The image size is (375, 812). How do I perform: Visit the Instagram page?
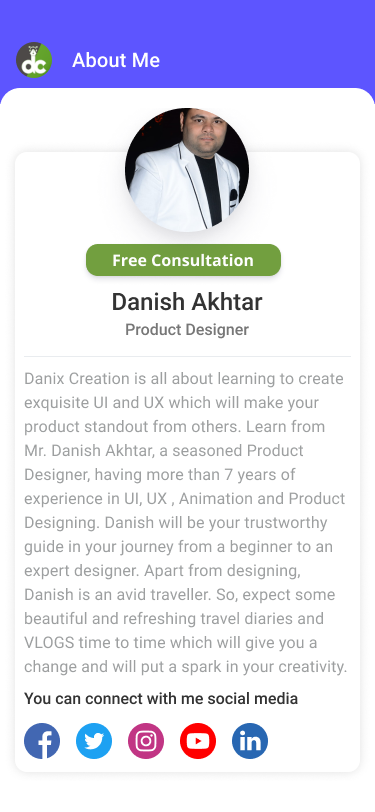click(x=146, y=741)
